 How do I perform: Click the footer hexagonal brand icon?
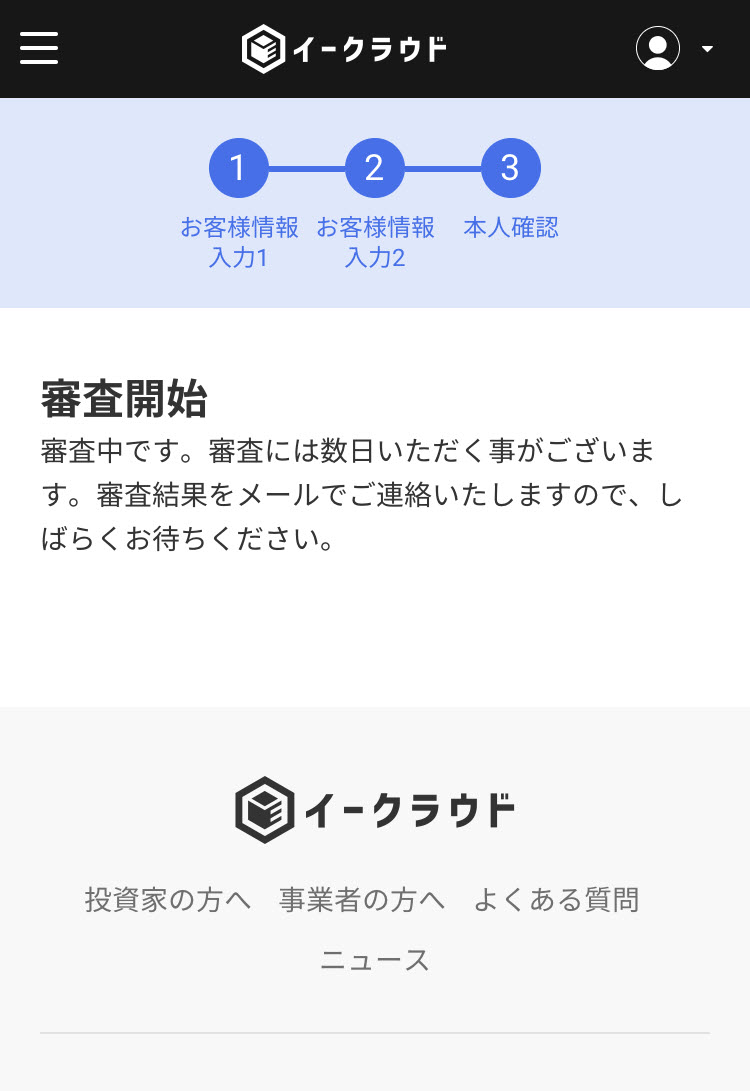(x=262, y=806)
